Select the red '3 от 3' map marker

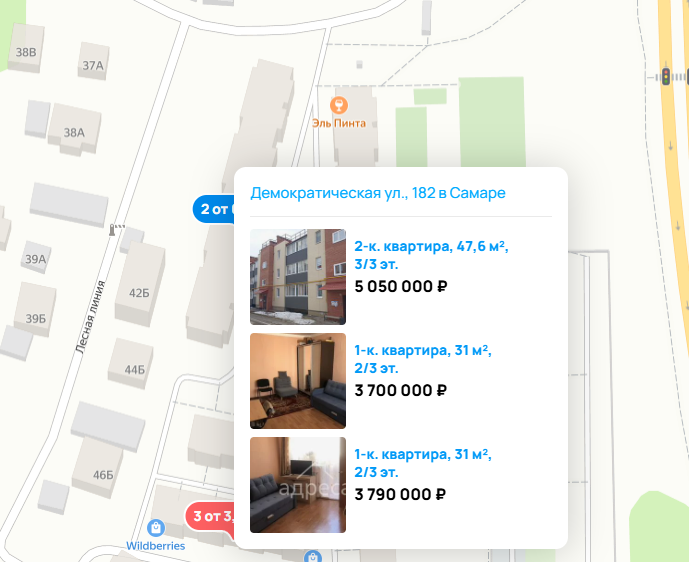pos(210,516)
